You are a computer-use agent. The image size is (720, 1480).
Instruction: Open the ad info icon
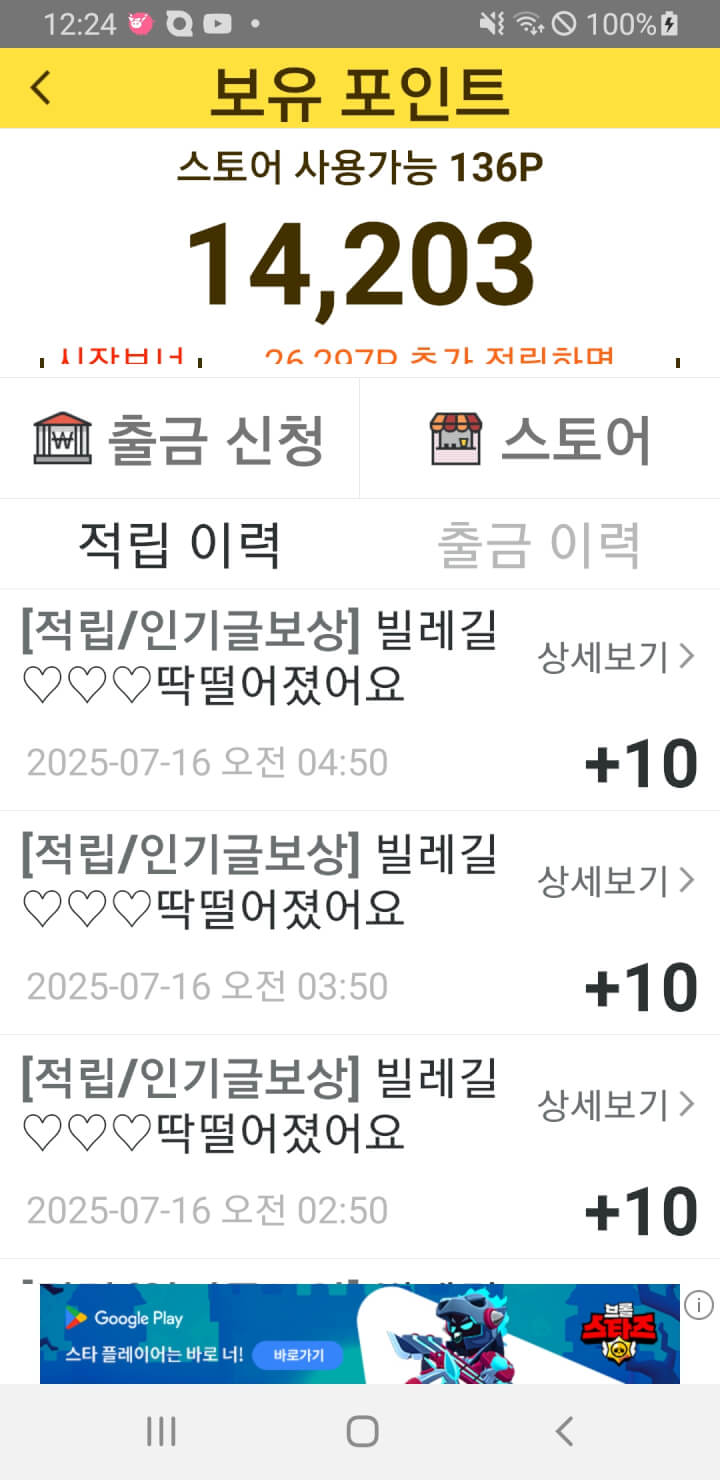point(699,1305)
